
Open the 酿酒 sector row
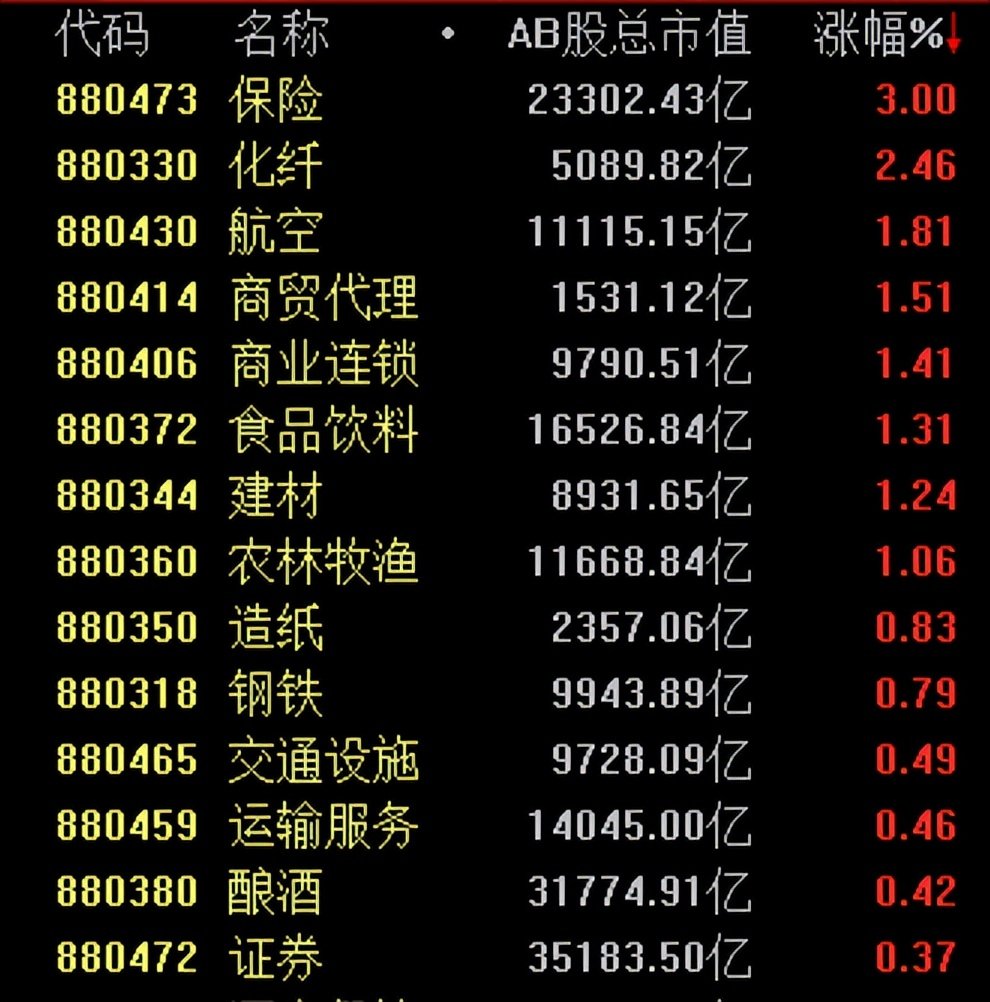pyautogui.click(x=495, y=892)
